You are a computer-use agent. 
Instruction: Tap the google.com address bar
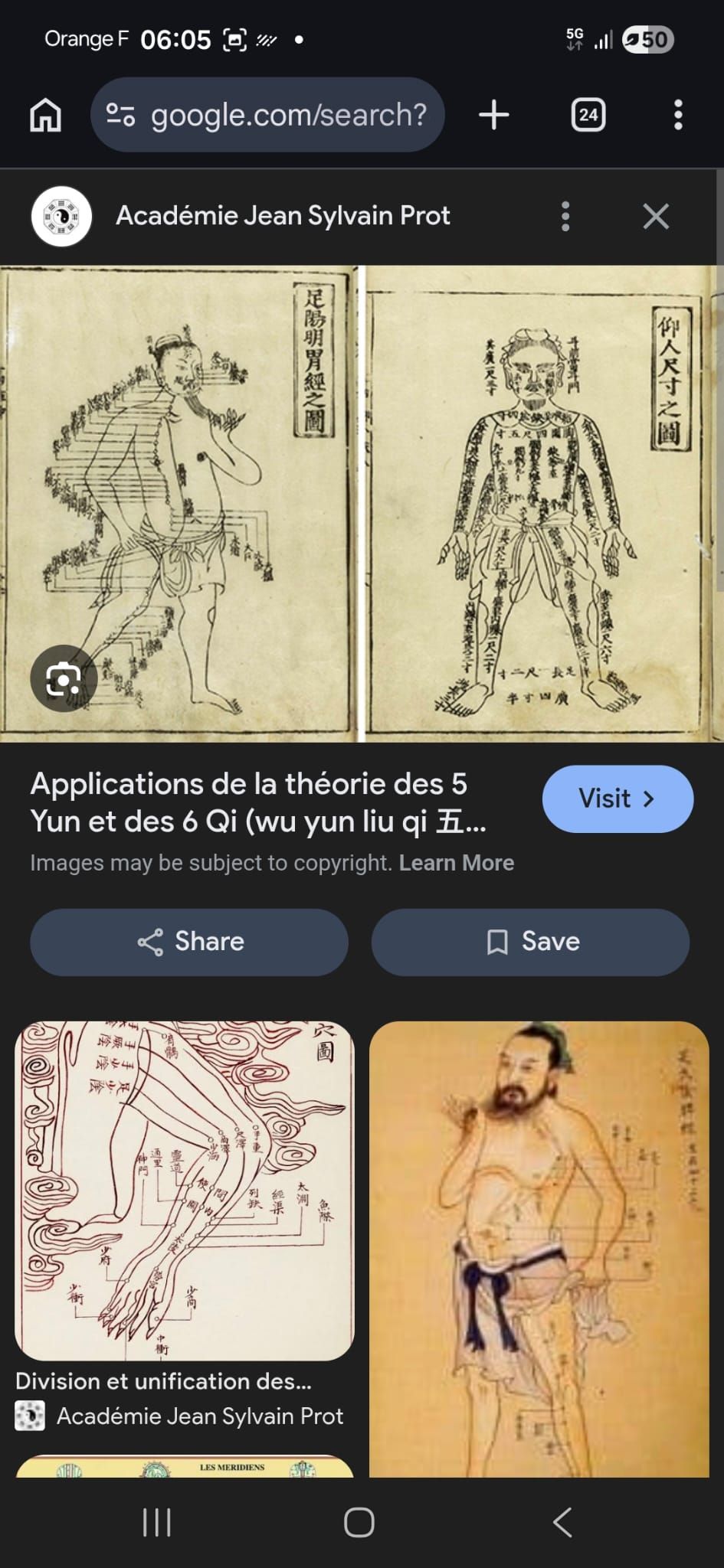pyautogui.click(x=268, y=115)
